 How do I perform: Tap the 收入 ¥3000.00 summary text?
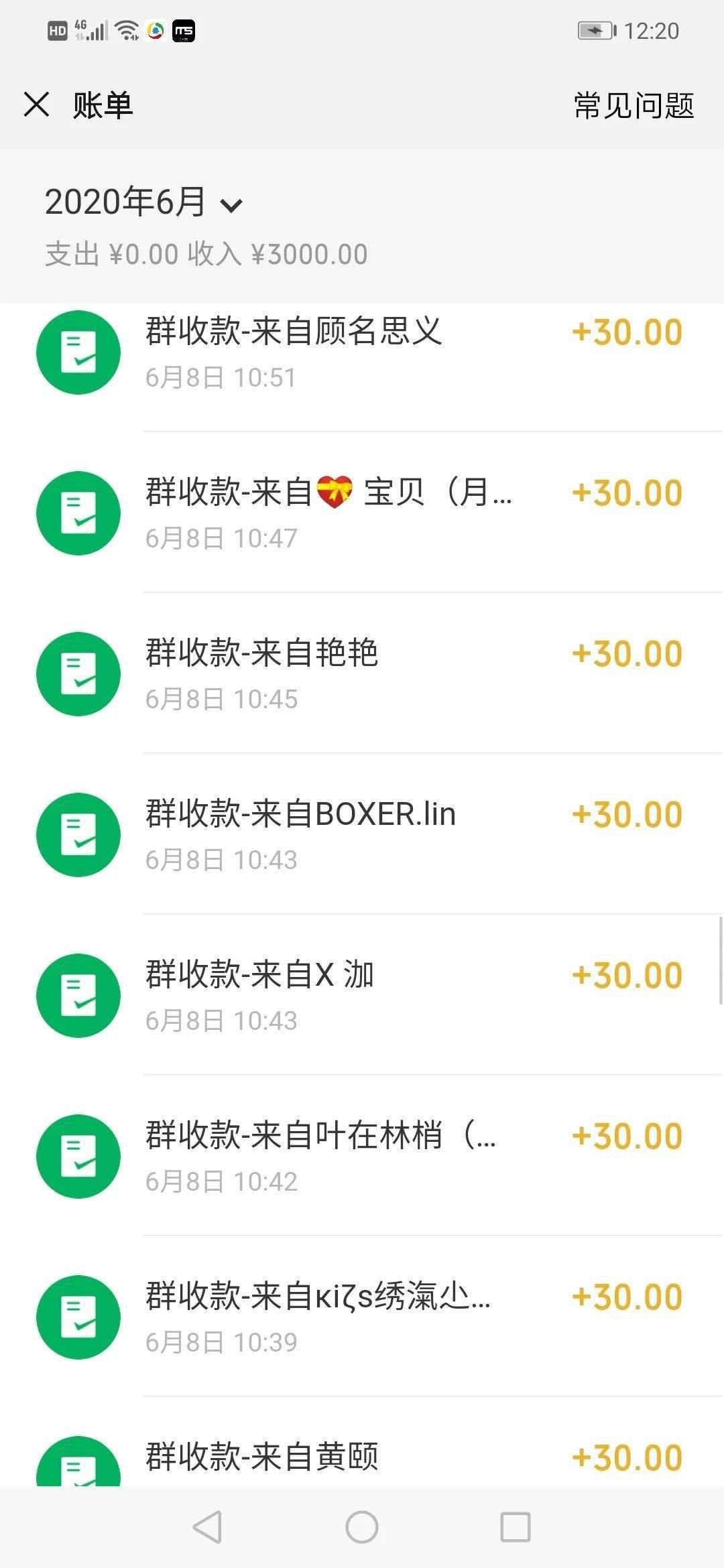[308, 253]
